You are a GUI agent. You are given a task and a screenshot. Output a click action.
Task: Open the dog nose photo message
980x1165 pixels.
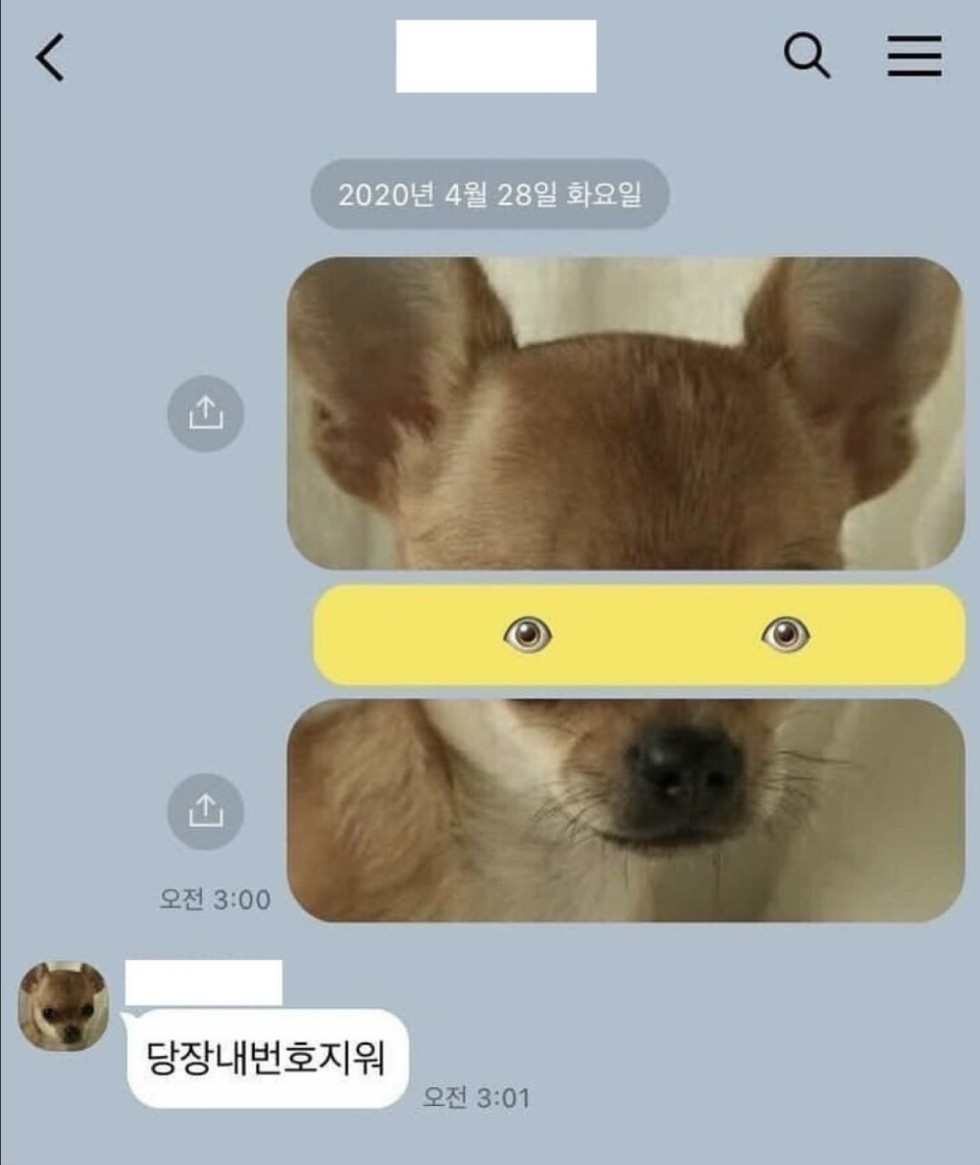[x=625, y=810]
